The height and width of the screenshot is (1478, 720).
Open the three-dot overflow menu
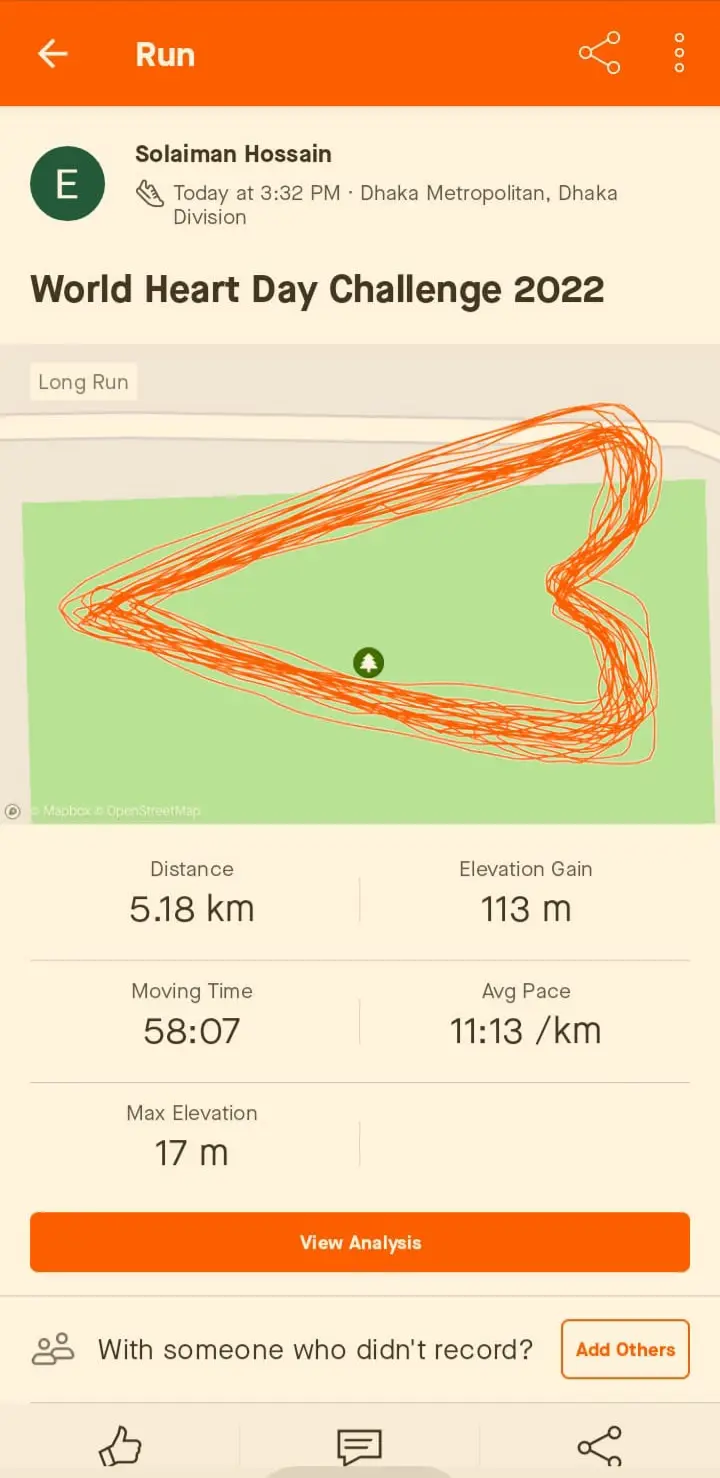(679, 53)
